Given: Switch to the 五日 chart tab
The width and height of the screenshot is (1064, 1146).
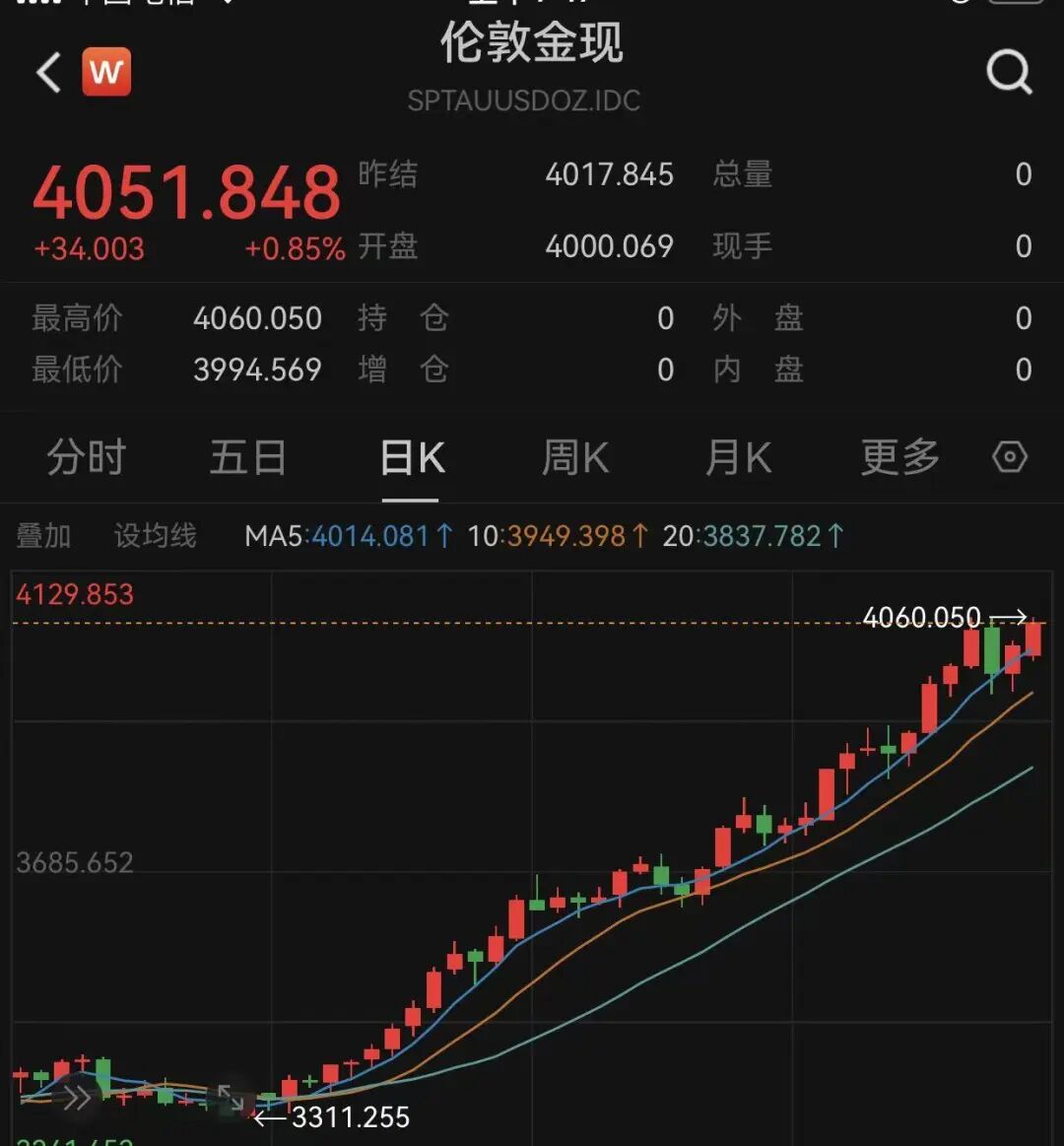Looking at the screenshot, I should pos(248,458).
